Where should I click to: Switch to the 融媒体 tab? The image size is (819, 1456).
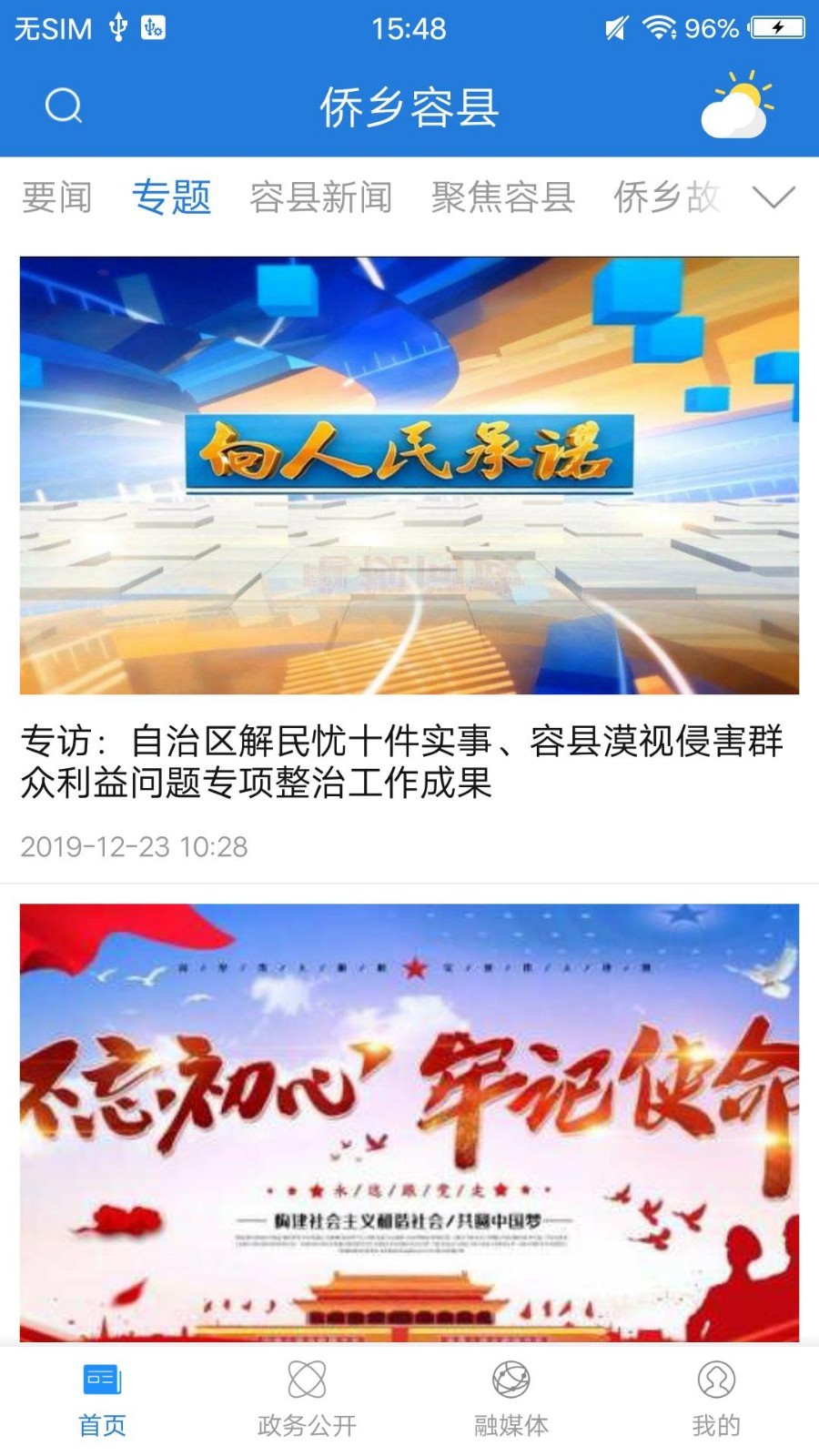pyautogui.click(x=511, y=1400)
